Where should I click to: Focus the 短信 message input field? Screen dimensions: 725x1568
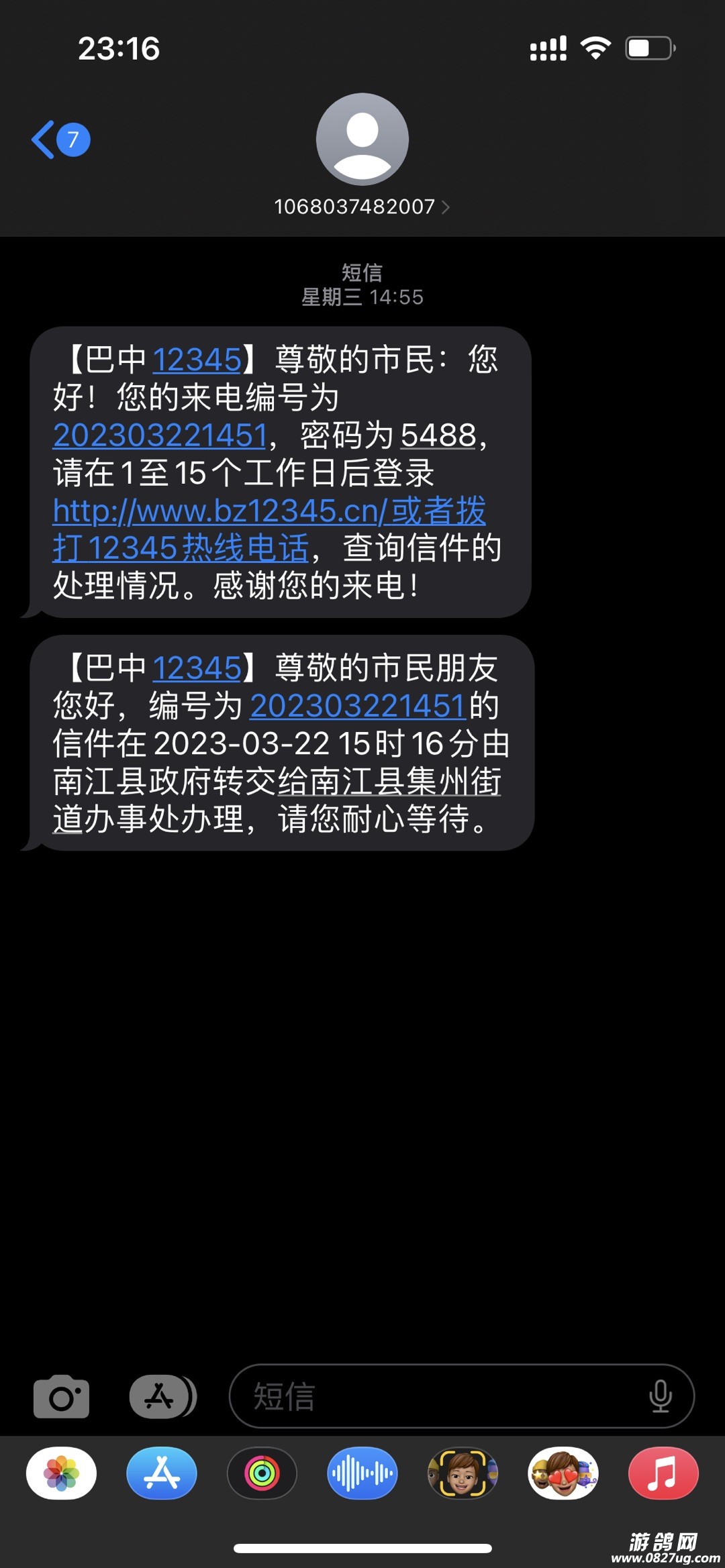[x=436, y=1396]
